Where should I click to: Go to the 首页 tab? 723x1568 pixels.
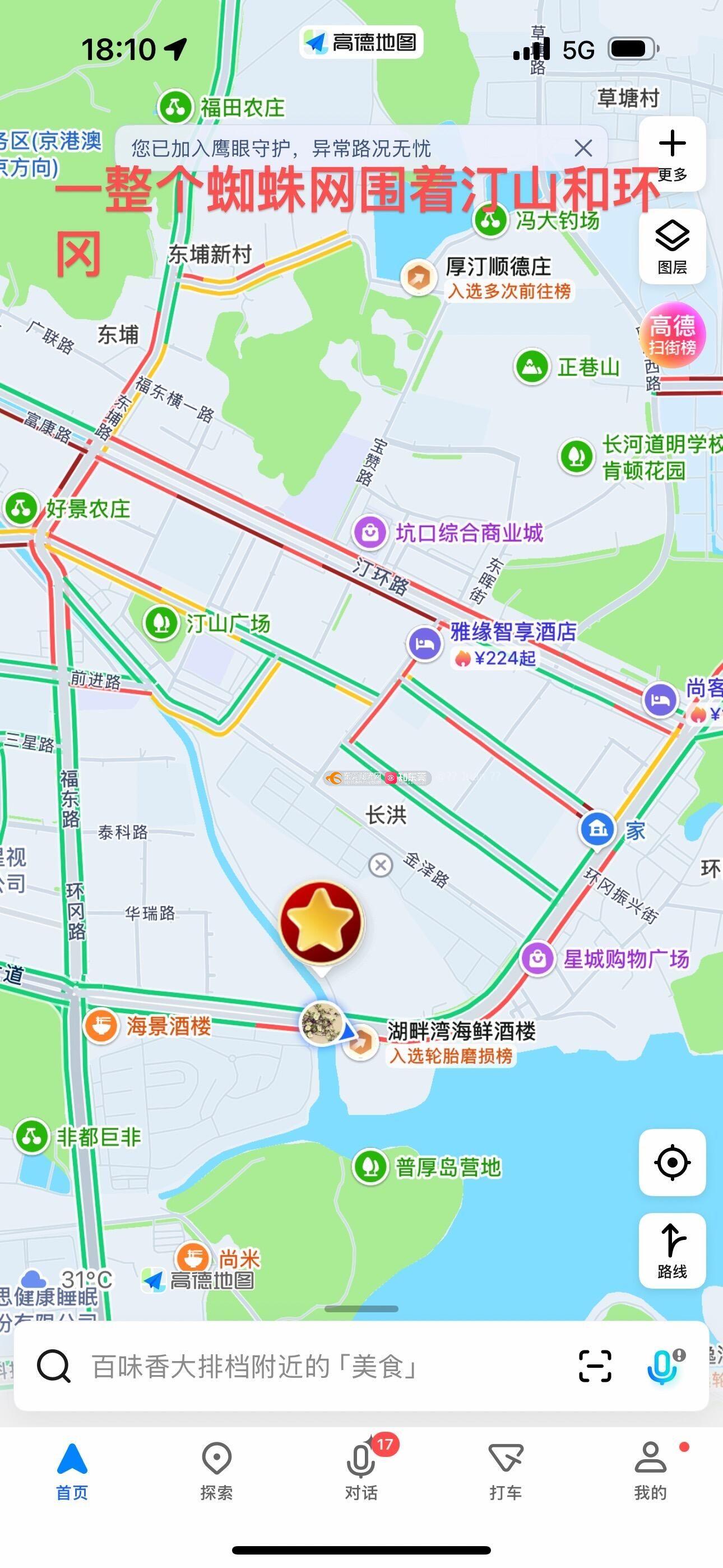click(x=72, y=1470)
